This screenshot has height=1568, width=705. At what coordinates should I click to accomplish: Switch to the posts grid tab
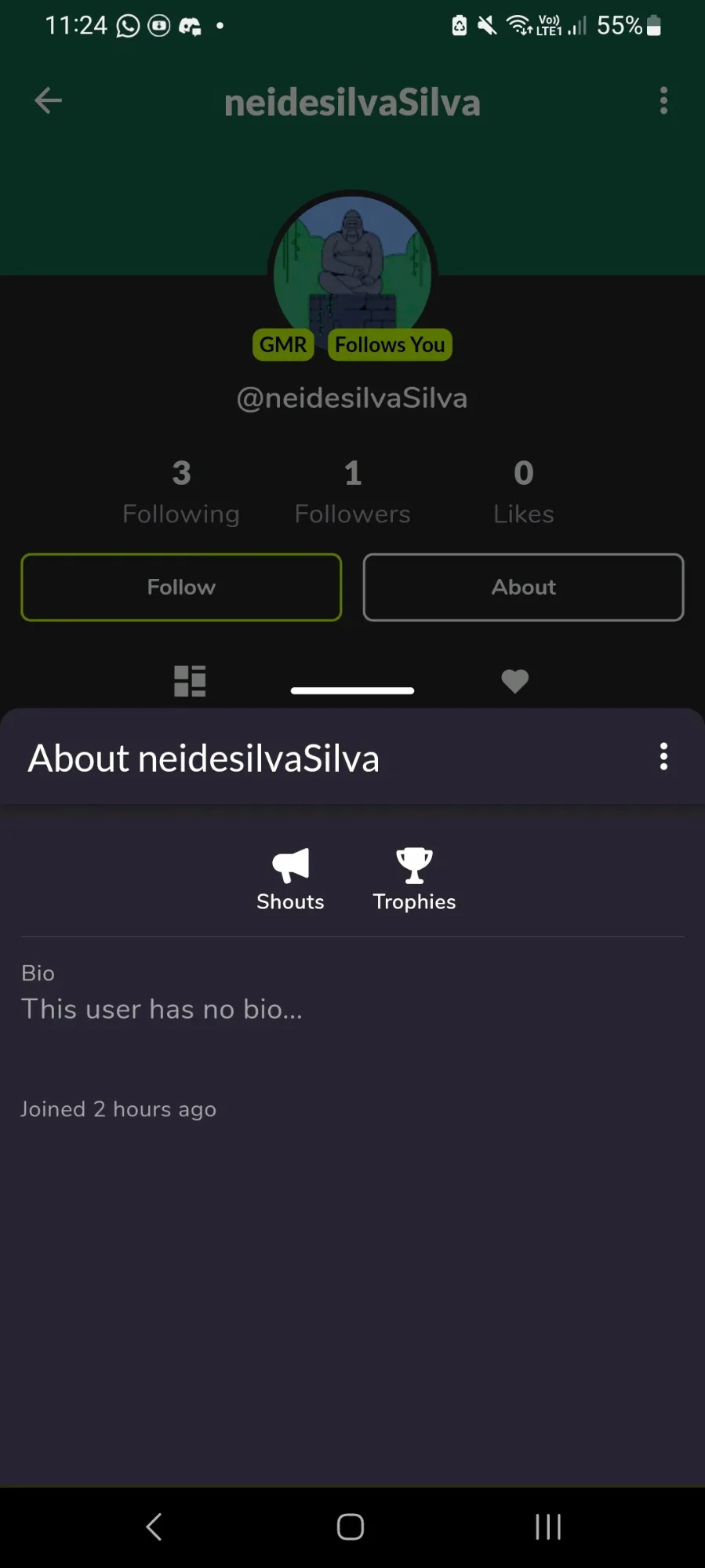pyautogui.click(x=190, y=681)
